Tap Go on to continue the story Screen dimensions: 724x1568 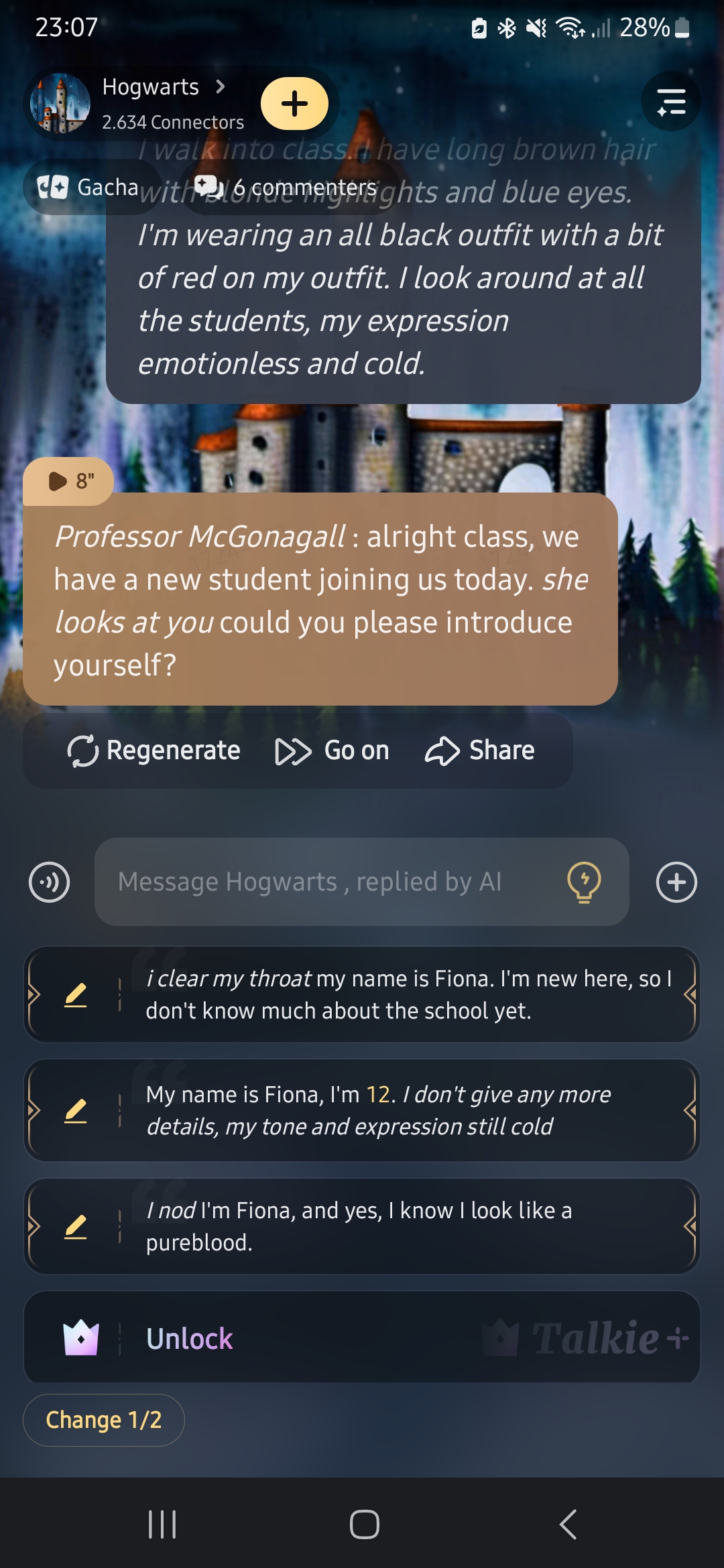(x=333, y=750)
